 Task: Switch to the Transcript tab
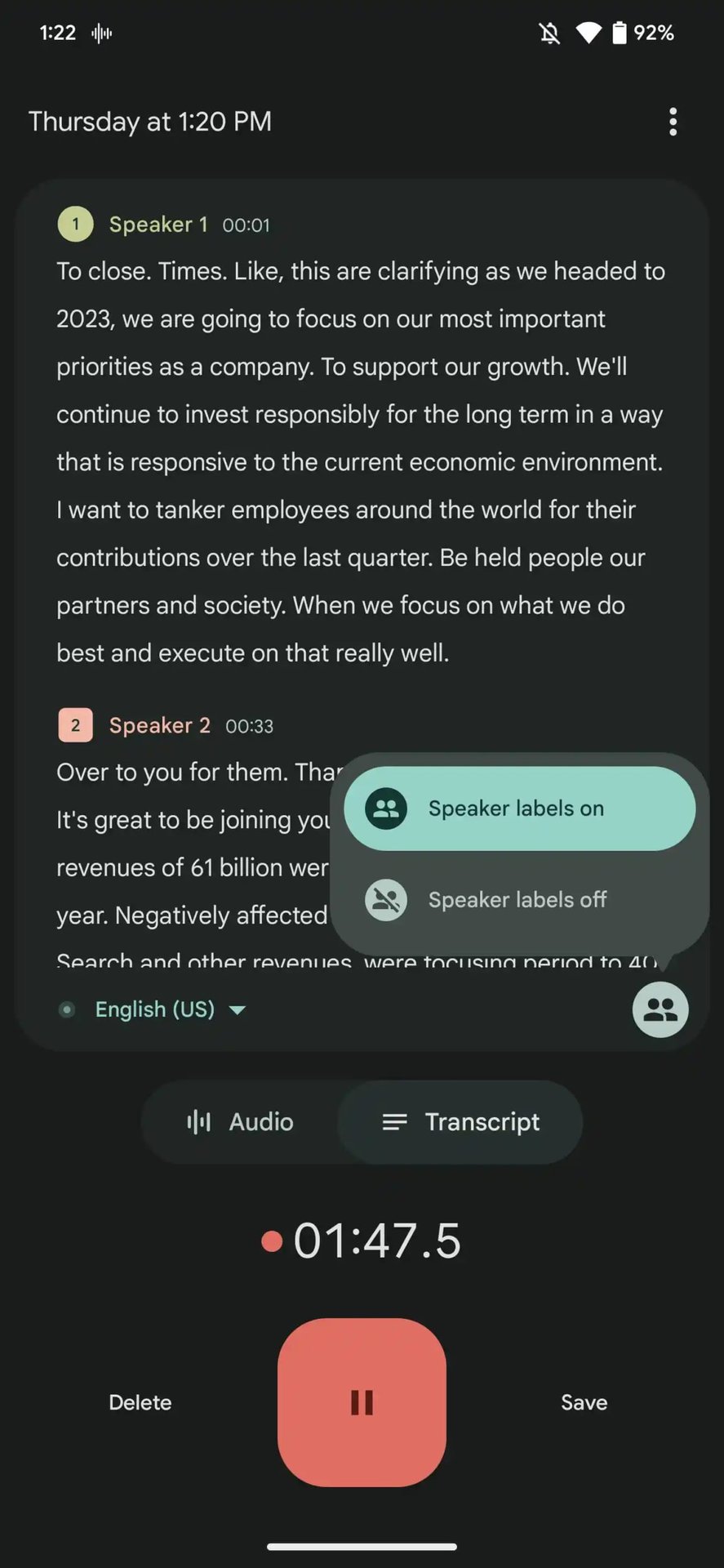pyautogui.click(x=460, y=1122)
